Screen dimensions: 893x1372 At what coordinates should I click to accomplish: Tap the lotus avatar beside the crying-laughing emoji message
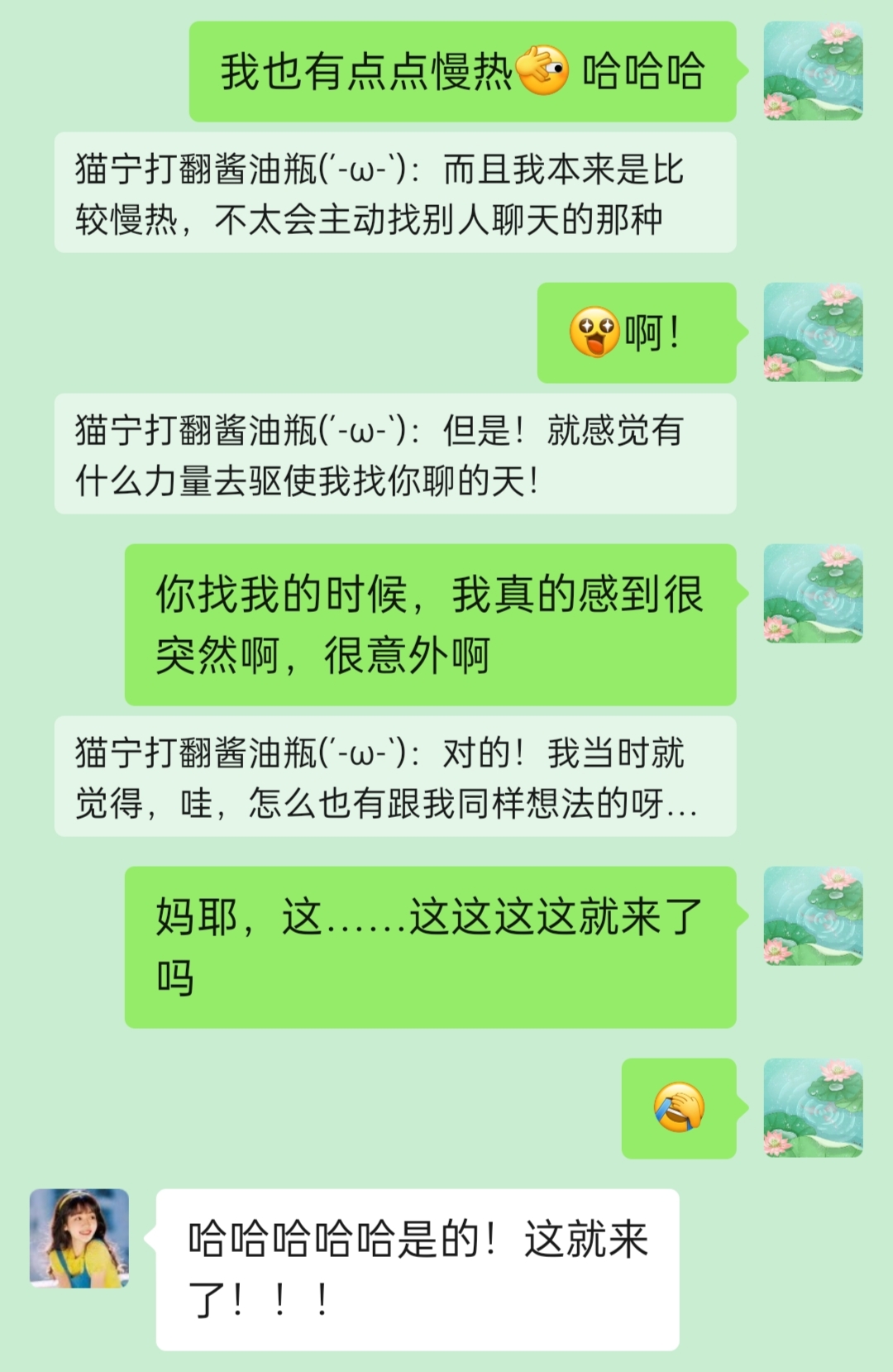[x=813, y=1107]
